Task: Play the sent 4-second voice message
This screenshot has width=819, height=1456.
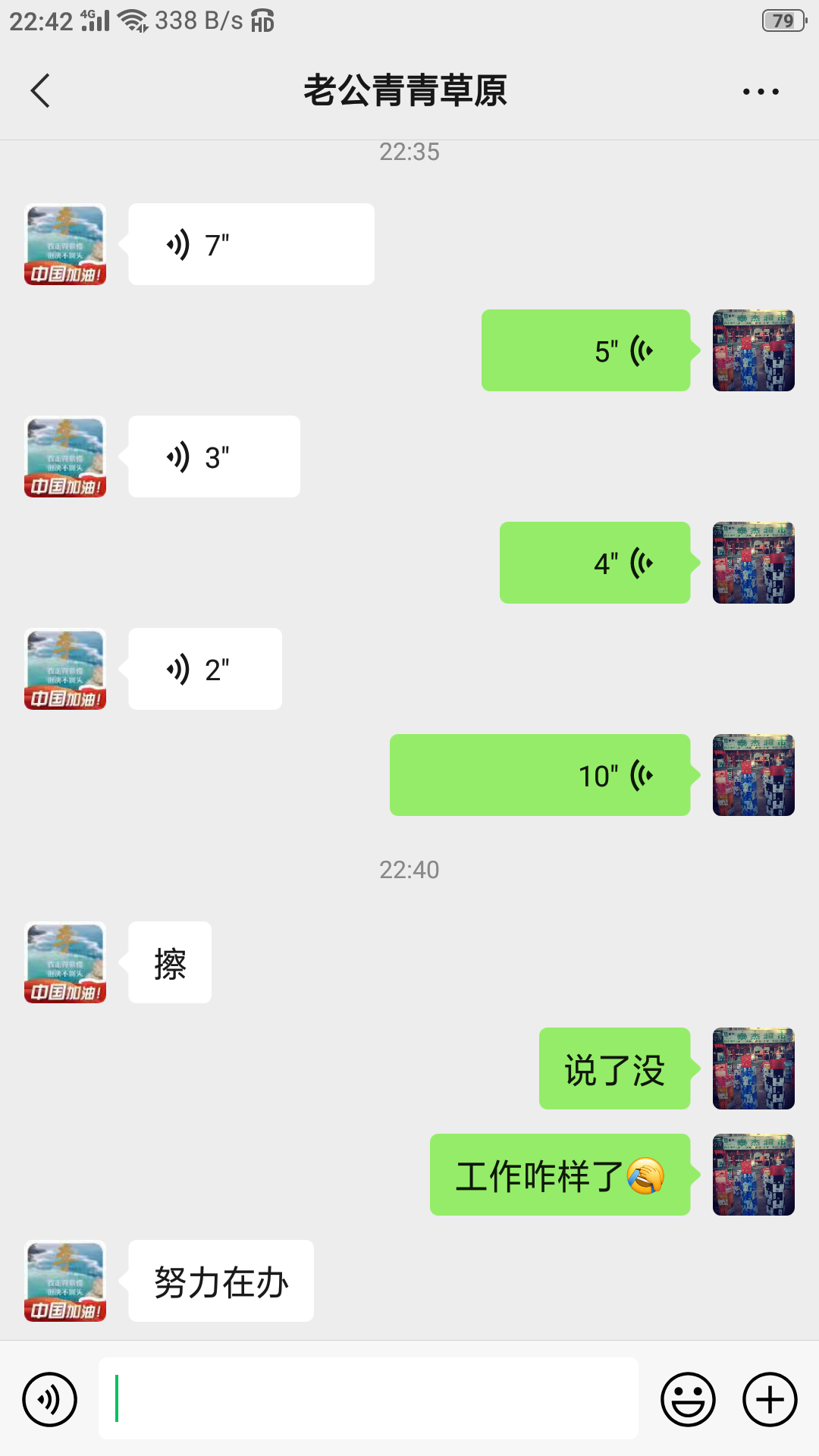Action: [595, 563]
